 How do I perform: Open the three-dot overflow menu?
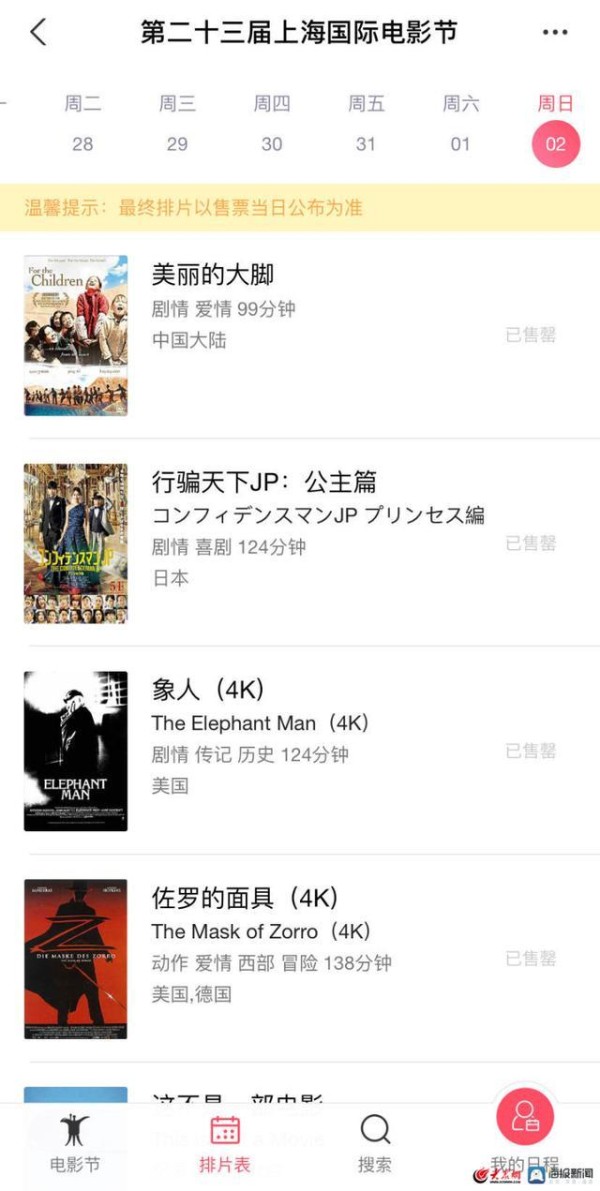(x=555, y=32)
